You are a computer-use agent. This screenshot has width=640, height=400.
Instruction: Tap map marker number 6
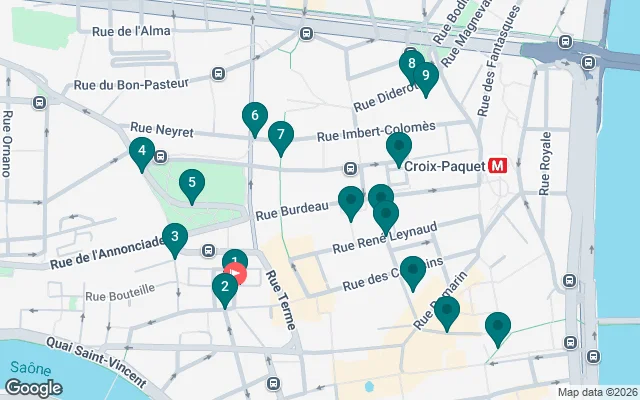[x=255, y=116]
